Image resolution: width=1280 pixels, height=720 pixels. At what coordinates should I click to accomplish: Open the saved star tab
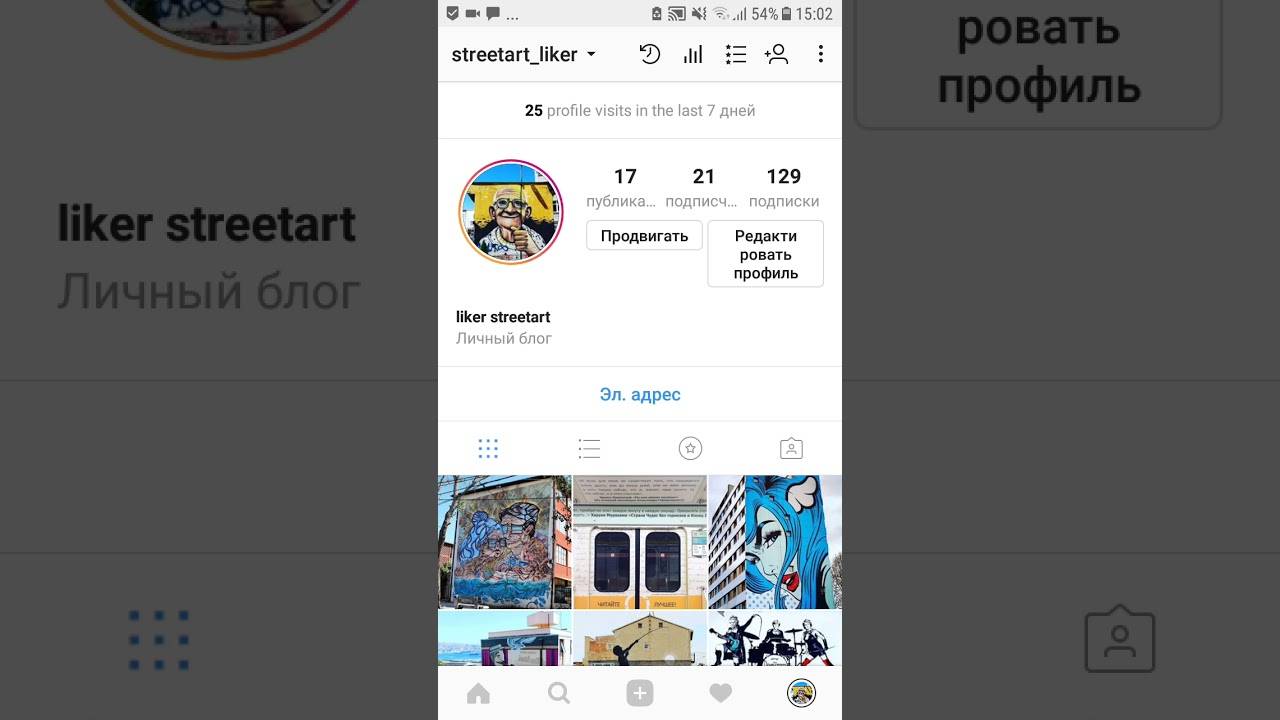point(690,449)
